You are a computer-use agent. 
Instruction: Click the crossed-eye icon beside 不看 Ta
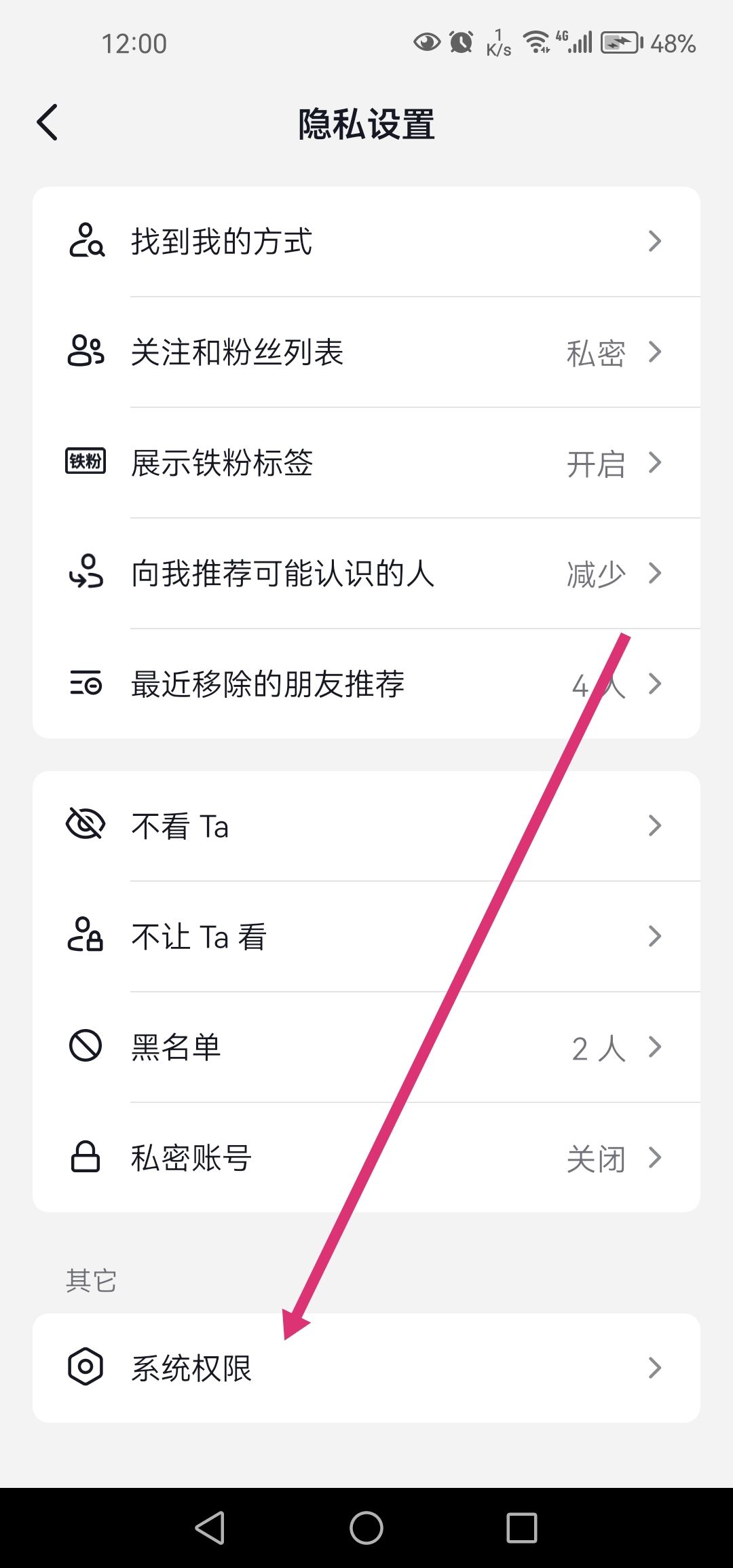click(x=86, y=825)
